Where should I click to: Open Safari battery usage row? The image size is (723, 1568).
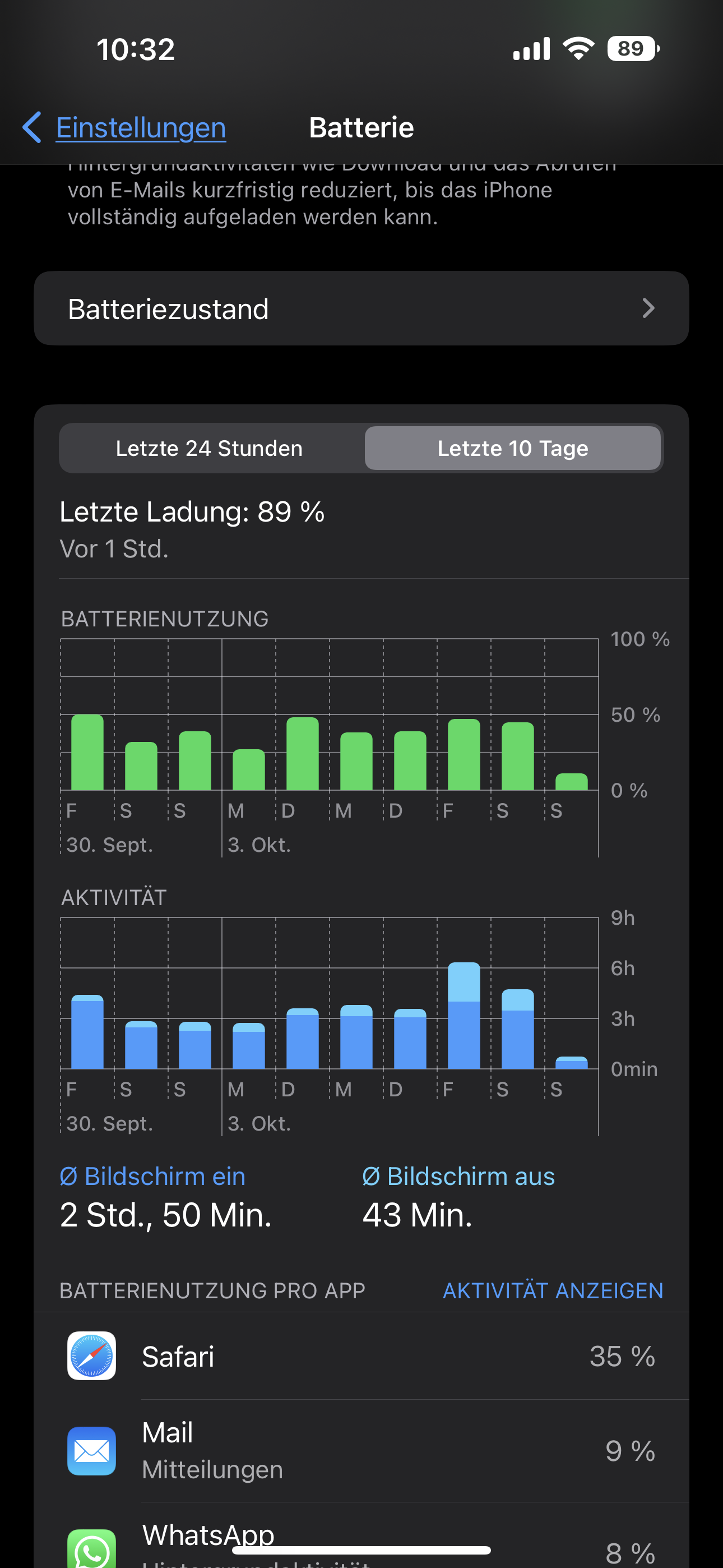[361, 1356]
